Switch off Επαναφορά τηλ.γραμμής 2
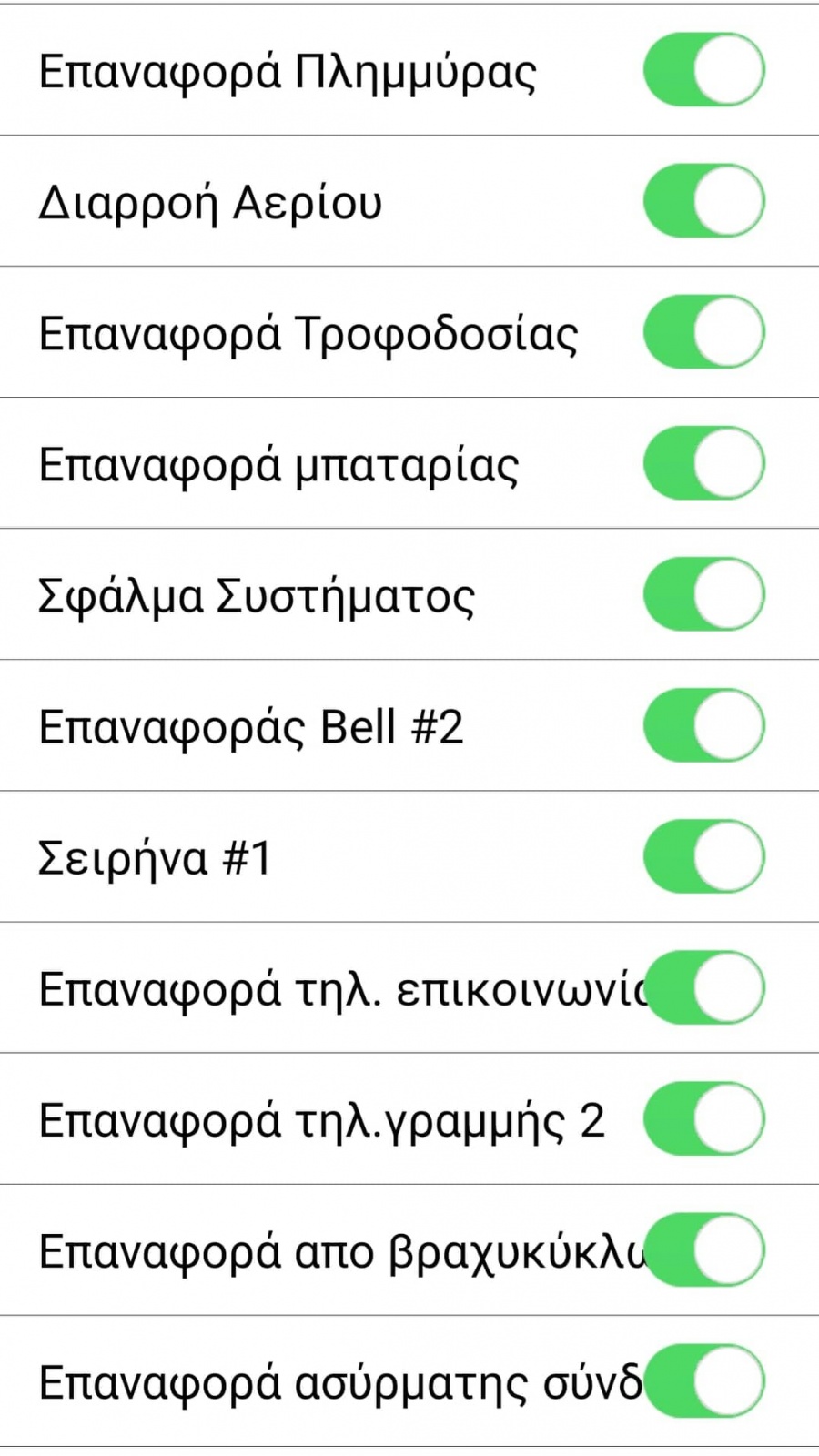819x1456 pixels. 703,1118
